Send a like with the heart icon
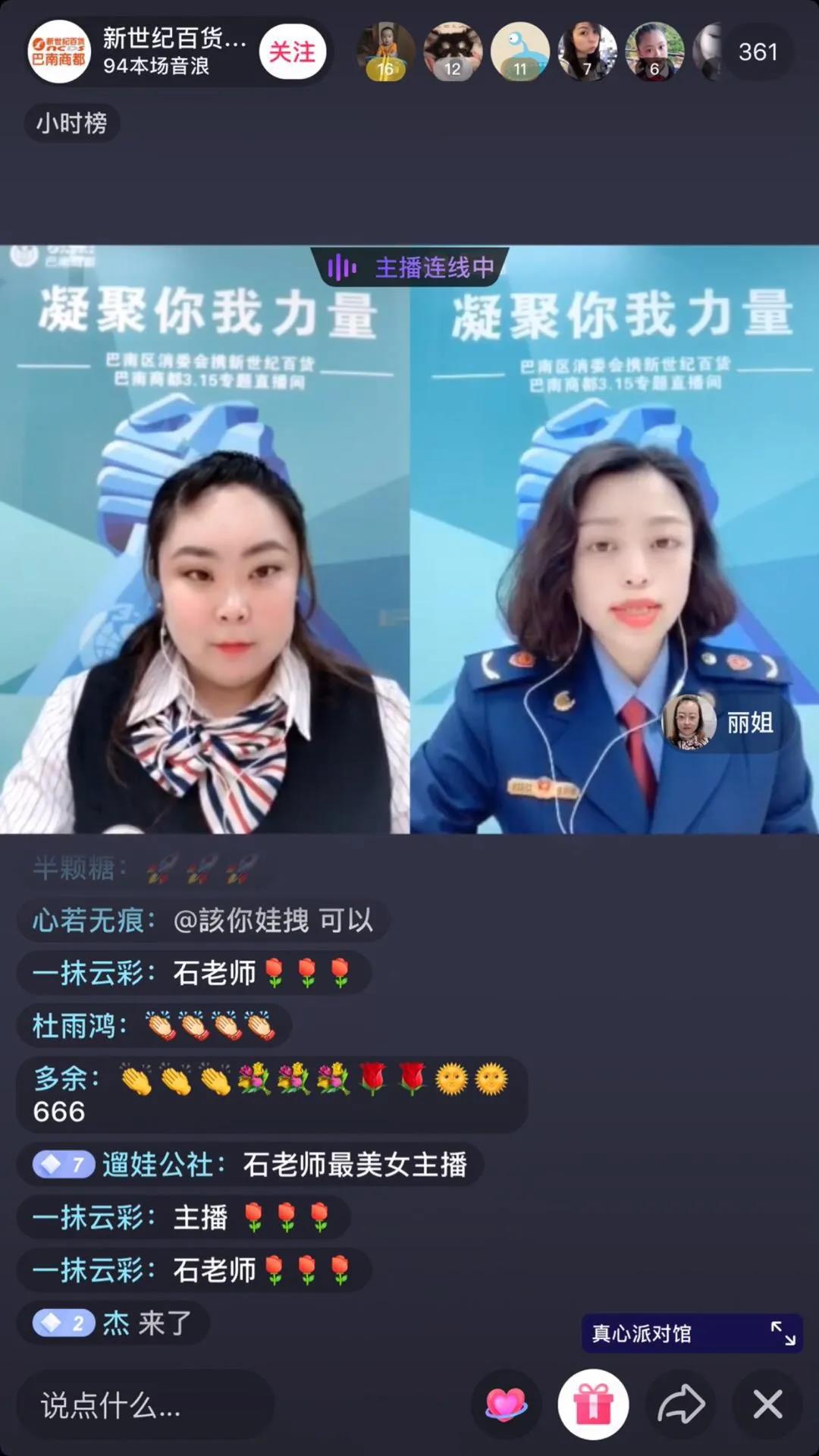This screenshot has width=819, height=1456. tap(506, 1404)
